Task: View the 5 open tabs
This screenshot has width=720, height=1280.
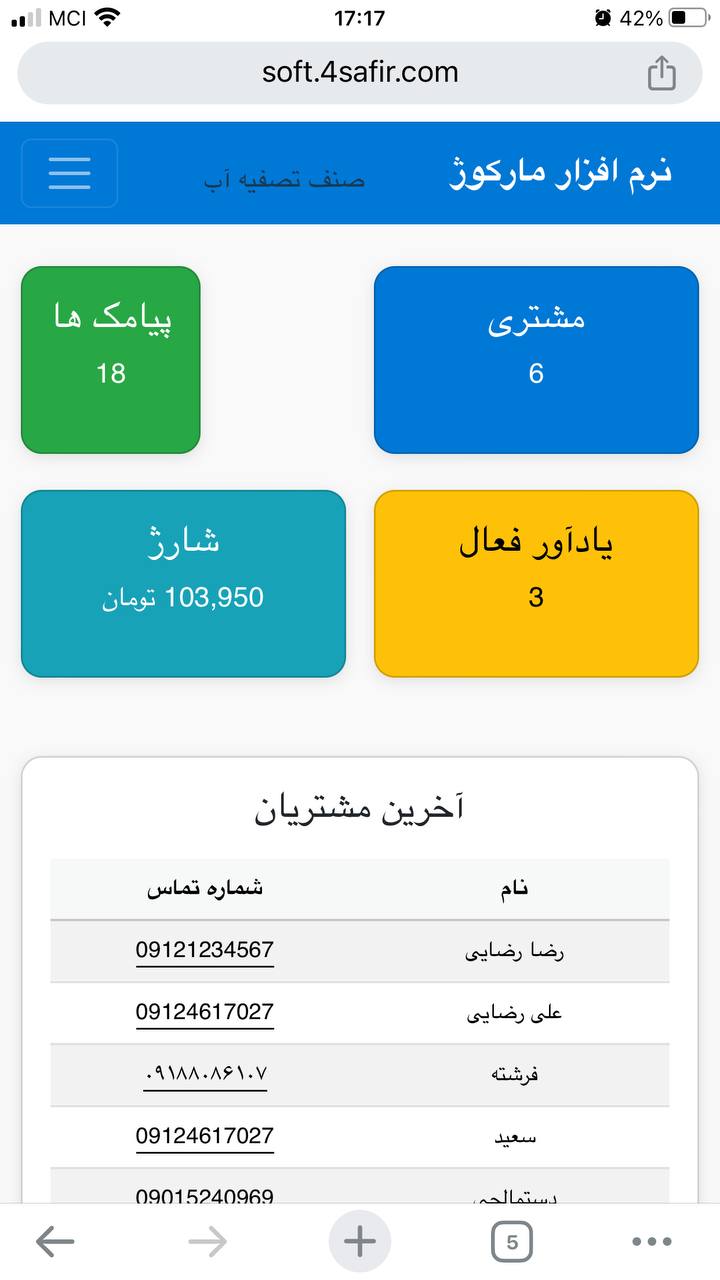Action: click(x=512, y=1242)
